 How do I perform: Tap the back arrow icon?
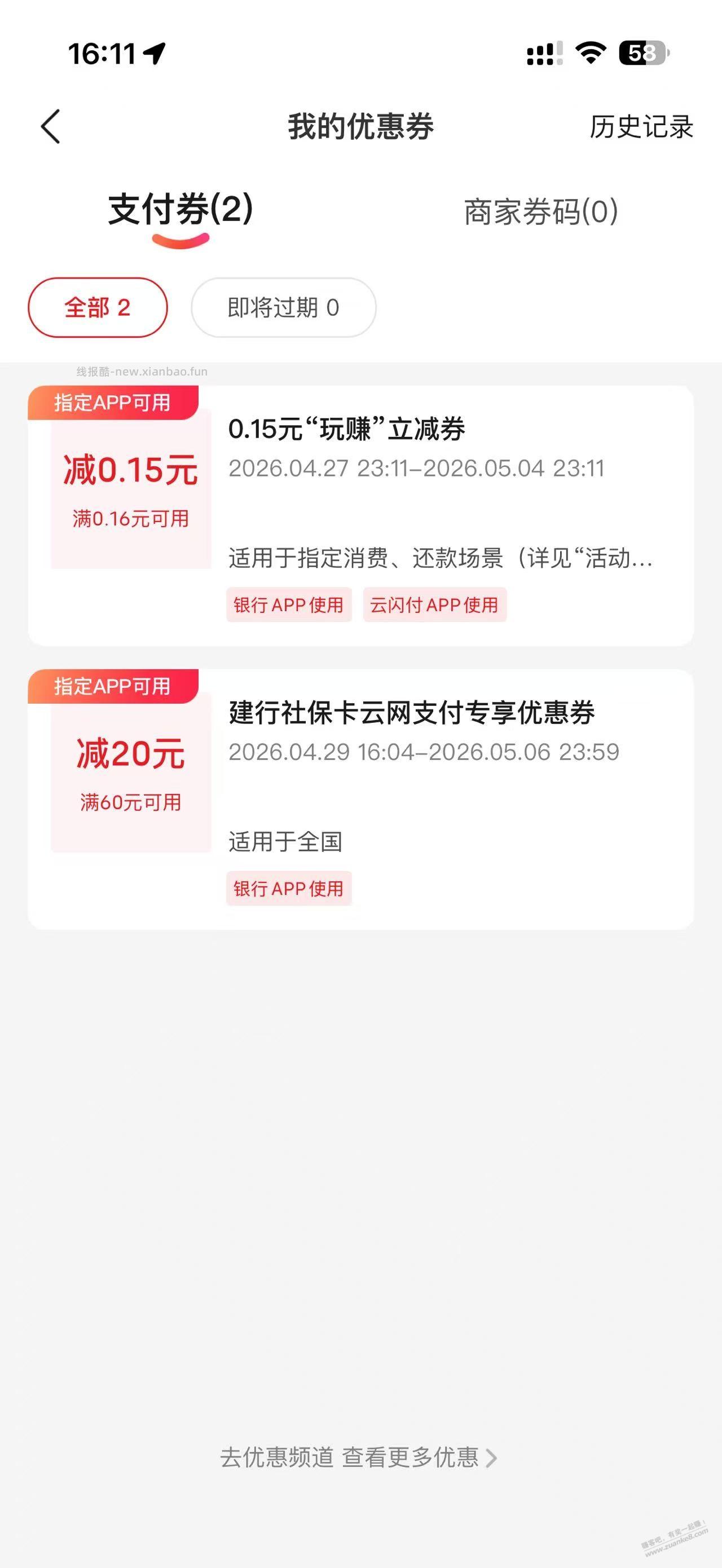click(x=52, y=128)
